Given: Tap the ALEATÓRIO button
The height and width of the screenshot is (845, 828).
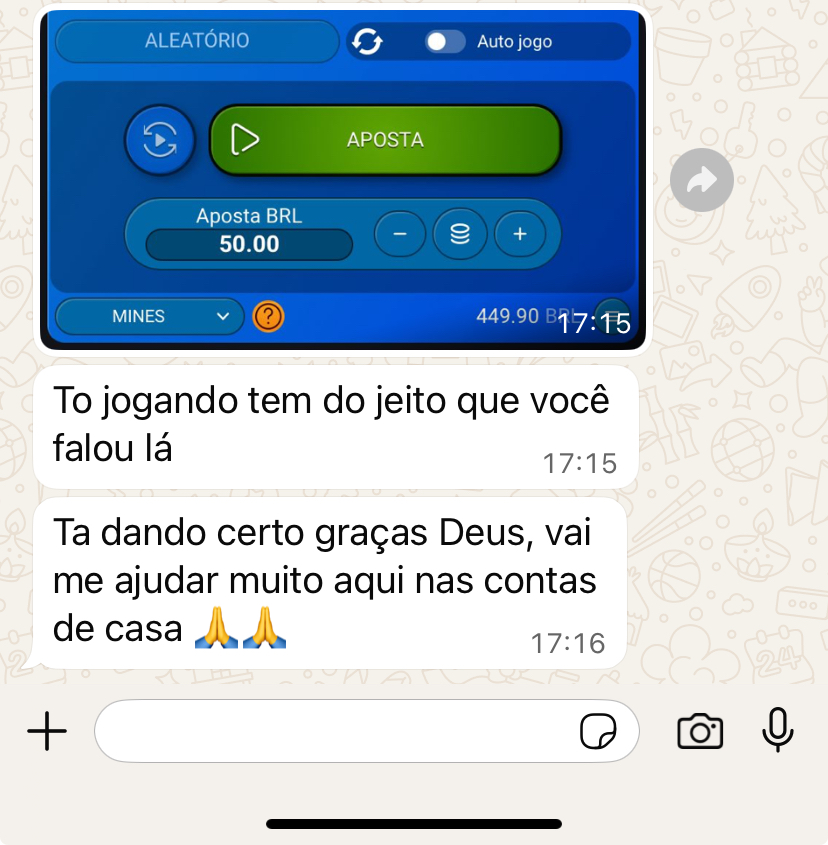Looking at the screenshot, I should [x=196, y=41].
